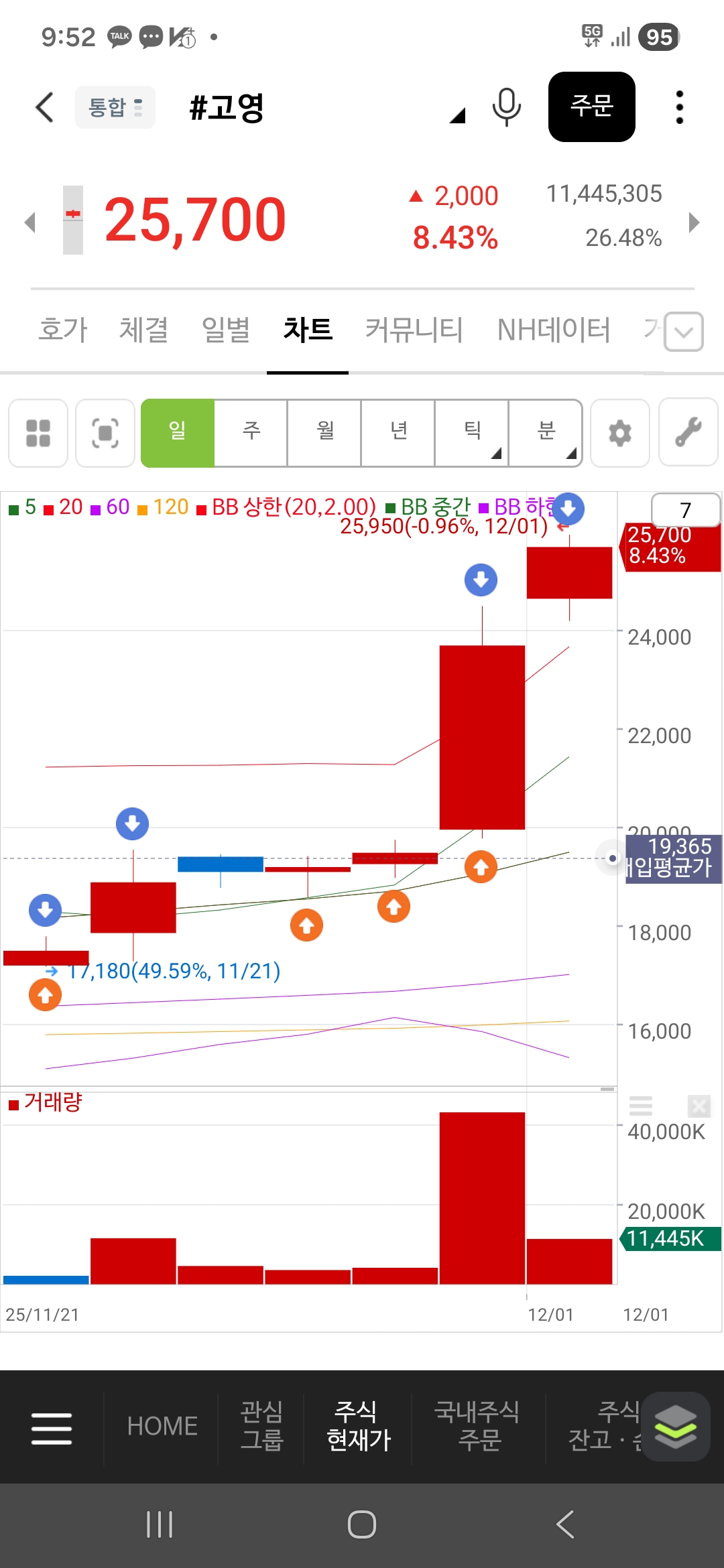Open 관심그룹 in the bottom bar
This screenshot has width=724, height=1568.
coord(261,1425)
